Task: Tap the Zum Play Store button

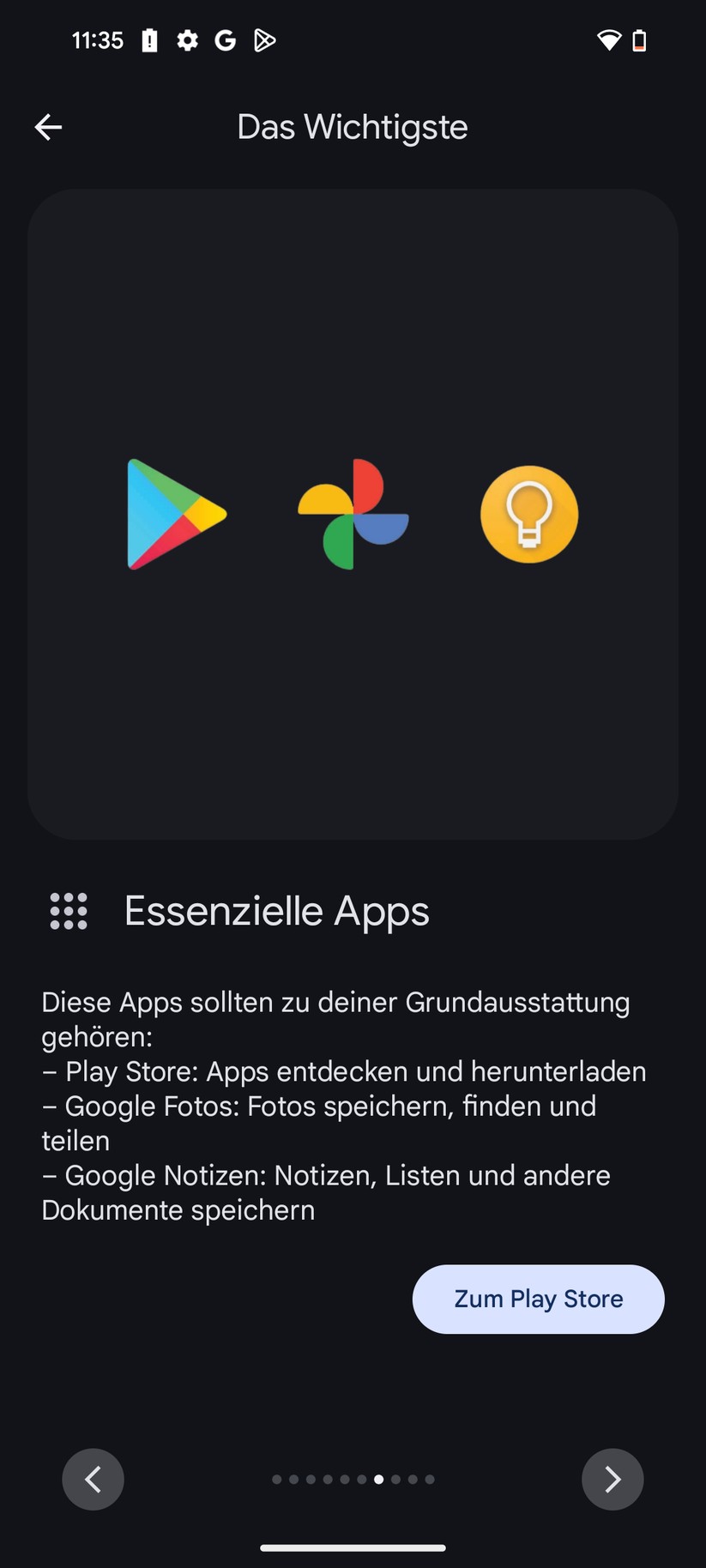Action: tap(538, 1299)
